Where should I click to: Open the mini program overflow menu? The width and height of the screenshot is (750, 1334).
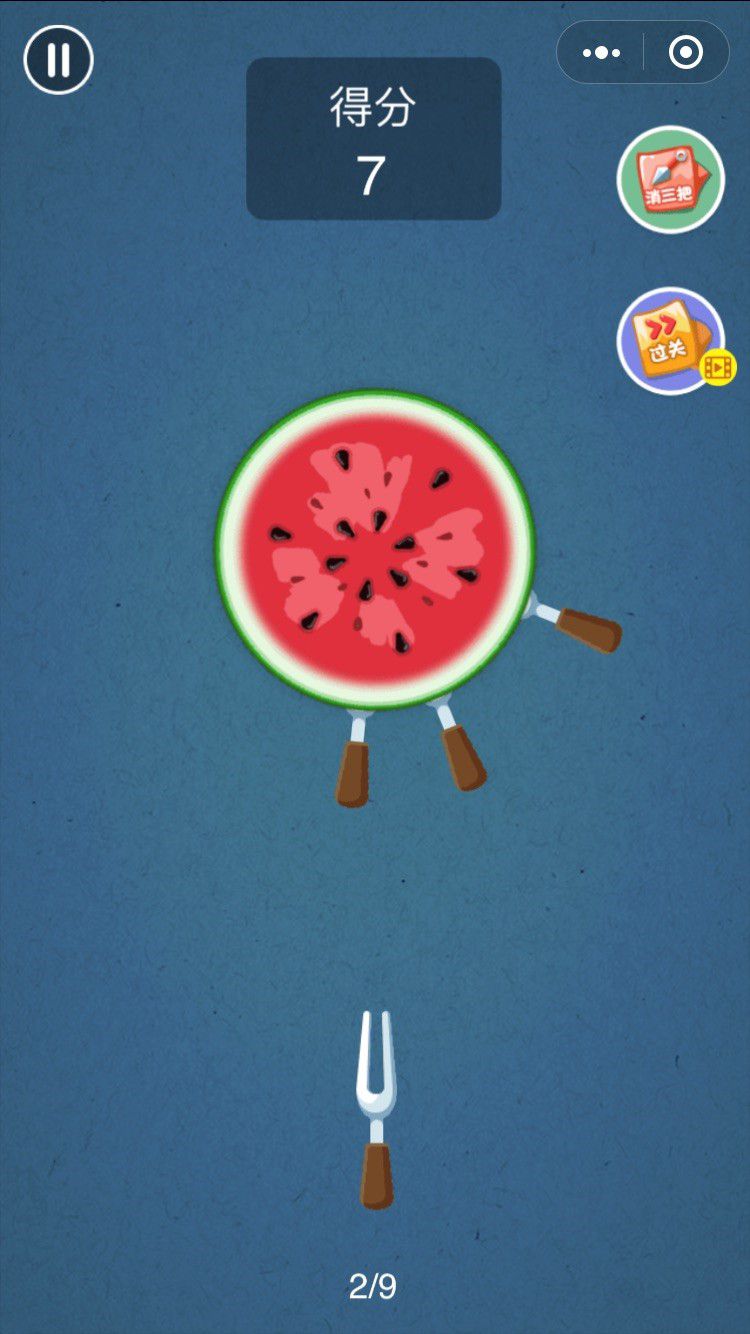pyautogui.click(x=601, y=53)
